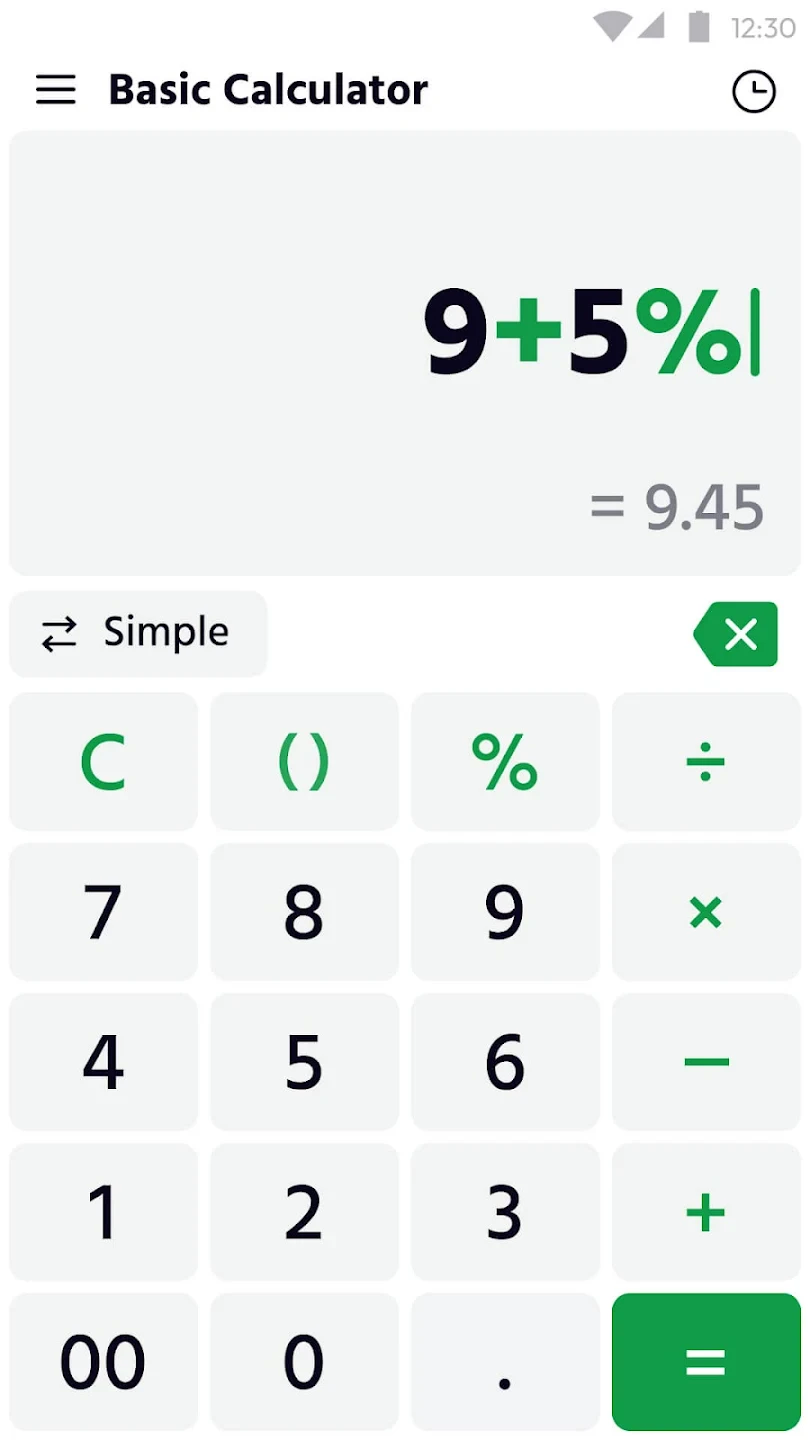This screenshot has width=810, height=1440.
Task: Add the plus operator
Action: (706, 1212)
